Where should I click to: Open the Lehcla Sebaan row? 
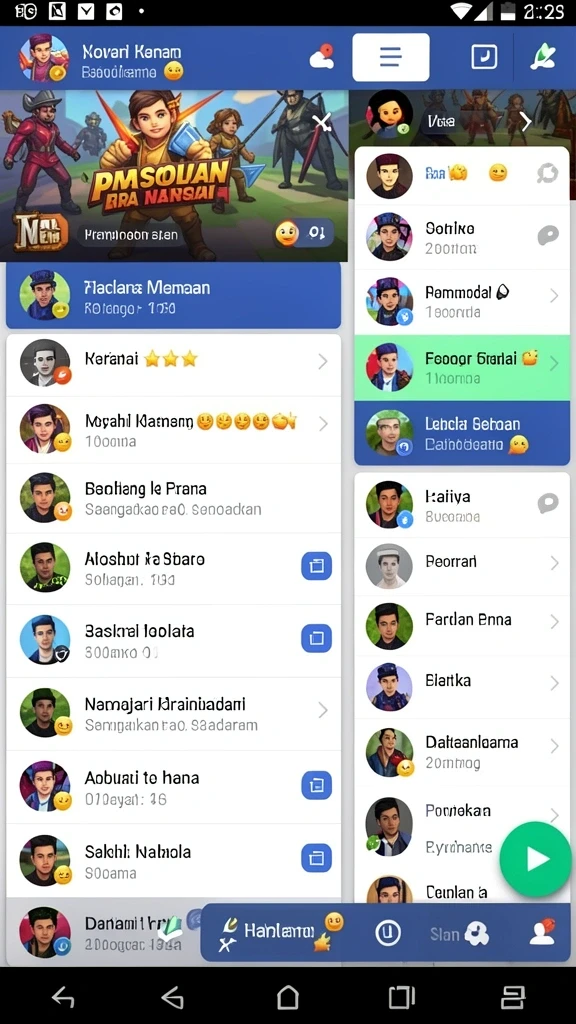pyautogui.click(x=462, y=433)
